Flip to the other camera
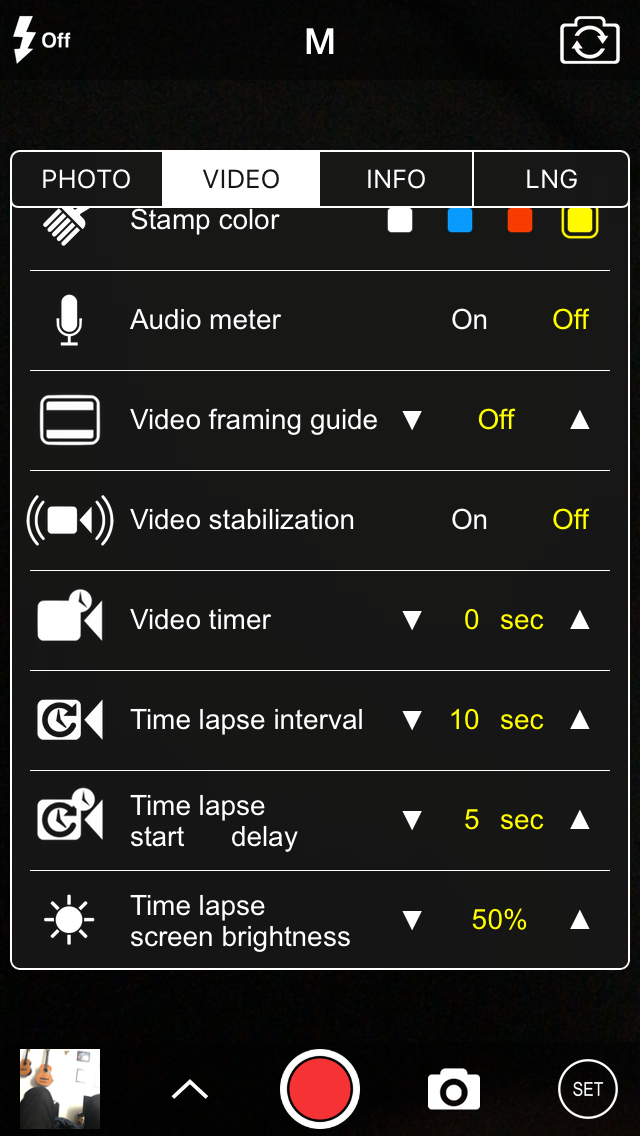This screenshot has width=640, height=1136. [589, 42]
